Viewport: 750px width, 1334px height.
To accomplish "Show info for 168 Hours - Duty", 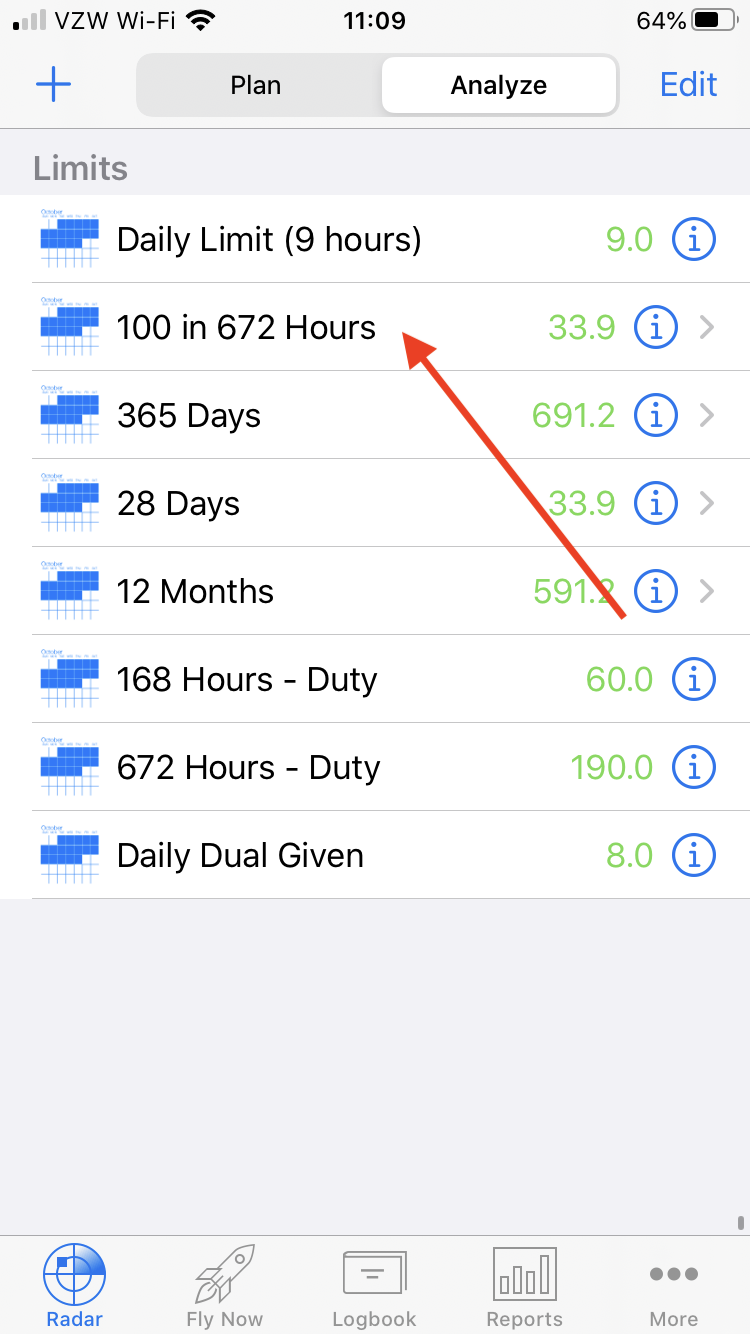I will pyautogui.click(x=693, y=680).
